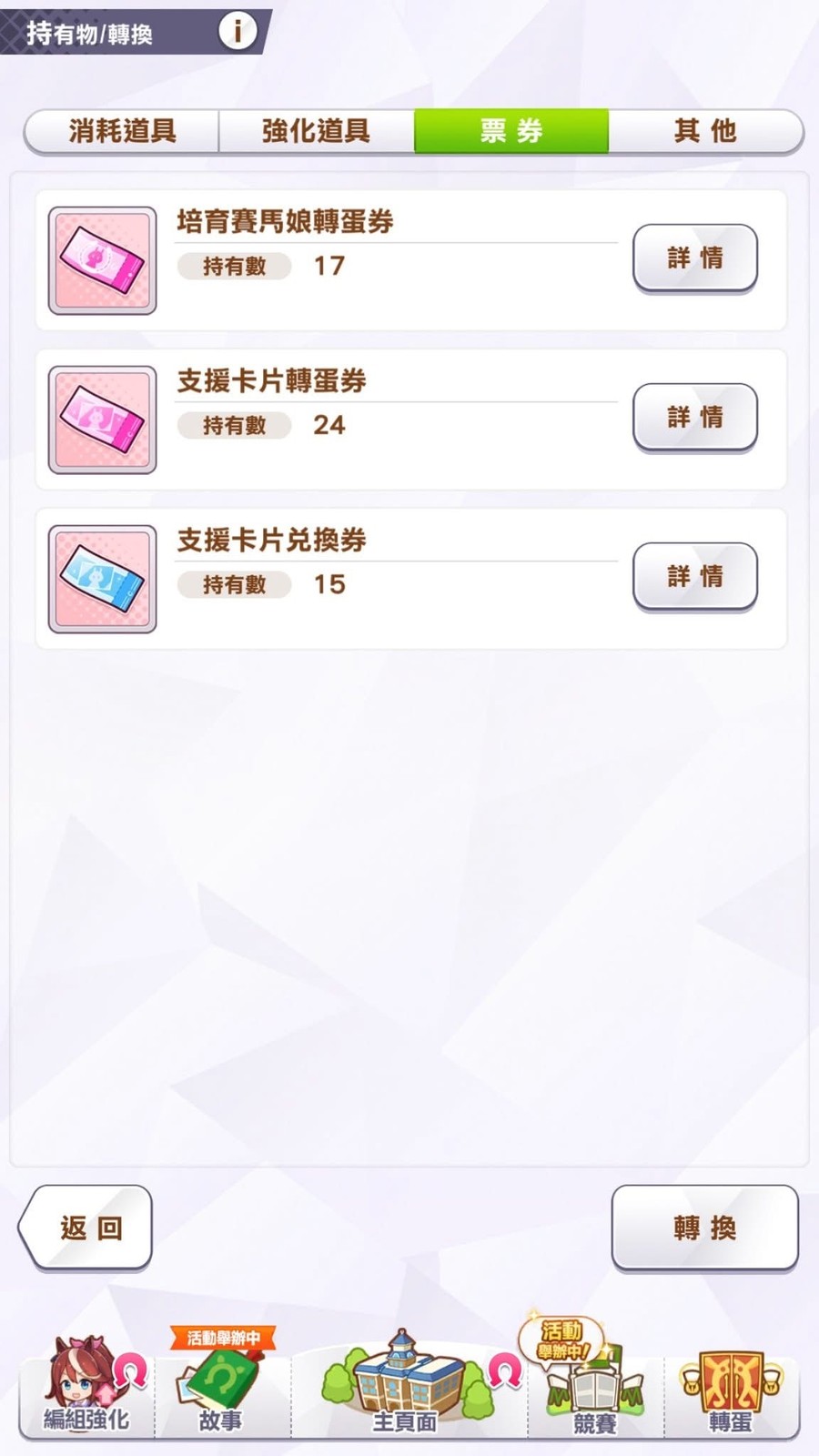View 詳情 for 培育賽馬娘轉蛋券
Viewport: 819px width, 1456px height.
click(695, 258)
